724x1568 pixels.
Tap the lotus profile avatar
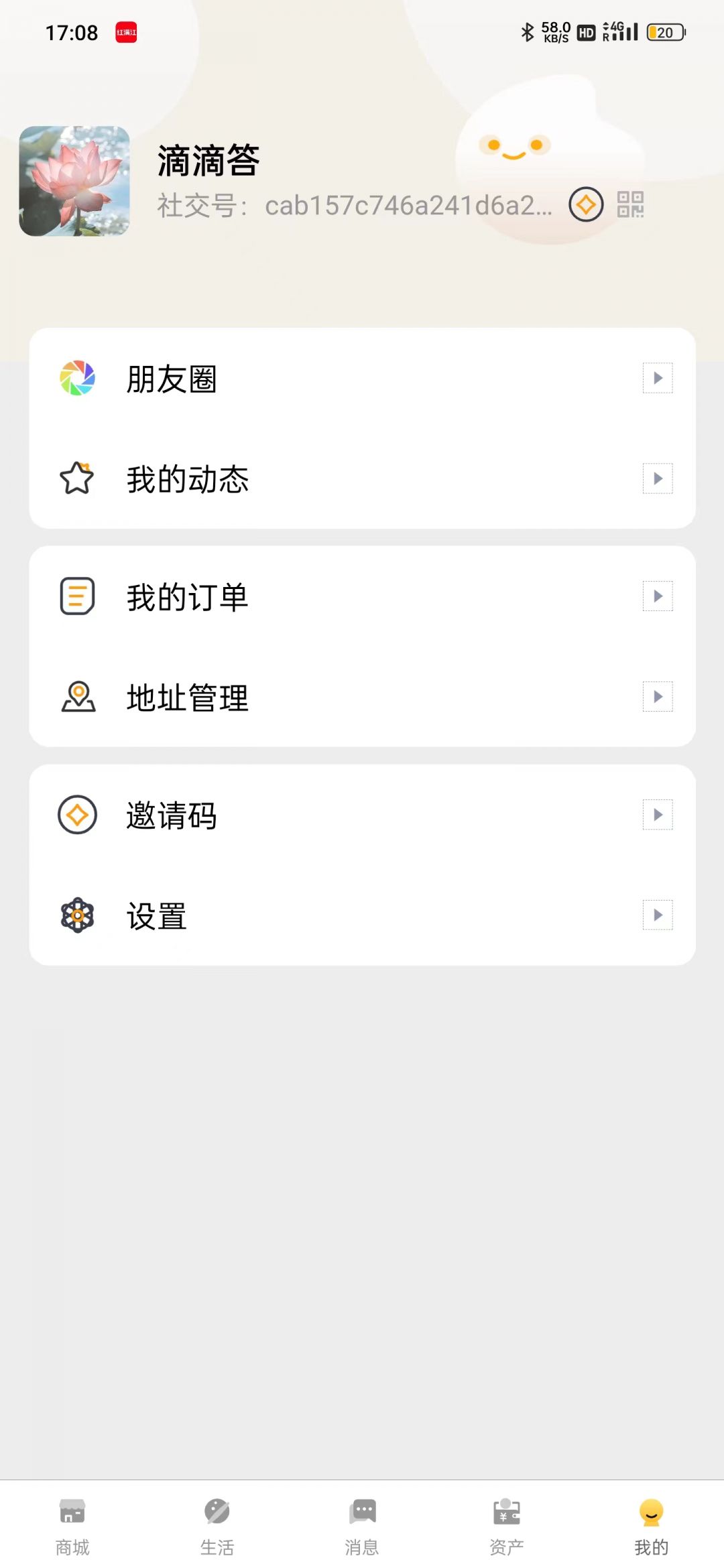click(74, 181)
